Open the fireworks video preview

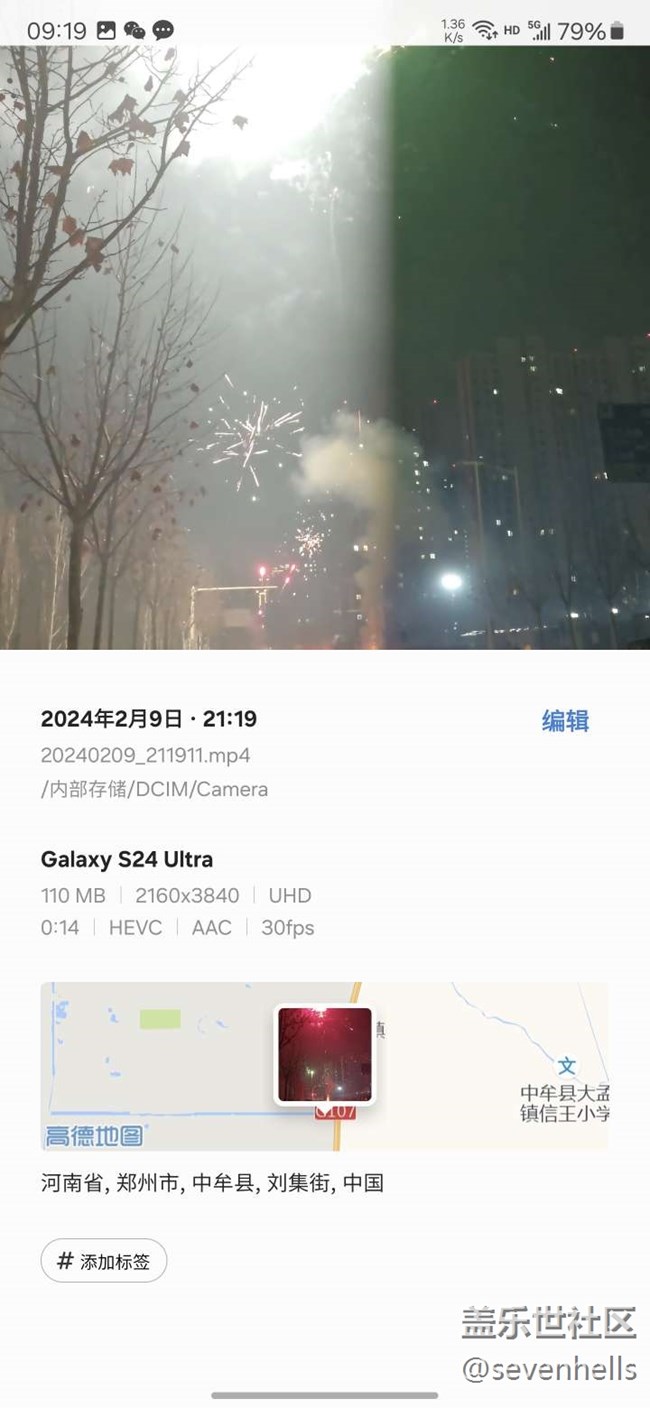coord(325,348)
